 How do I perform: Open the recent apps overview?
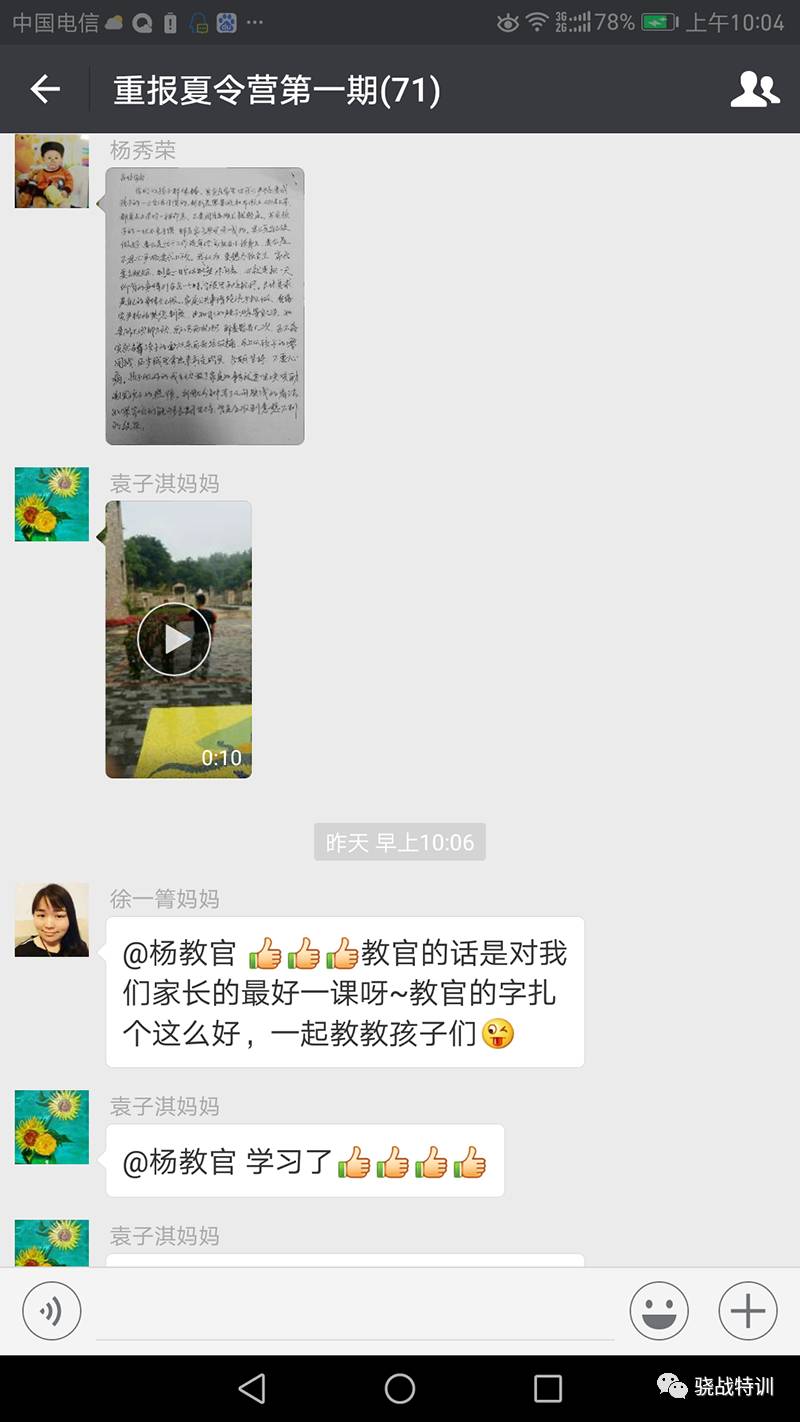click(548, 1388)
